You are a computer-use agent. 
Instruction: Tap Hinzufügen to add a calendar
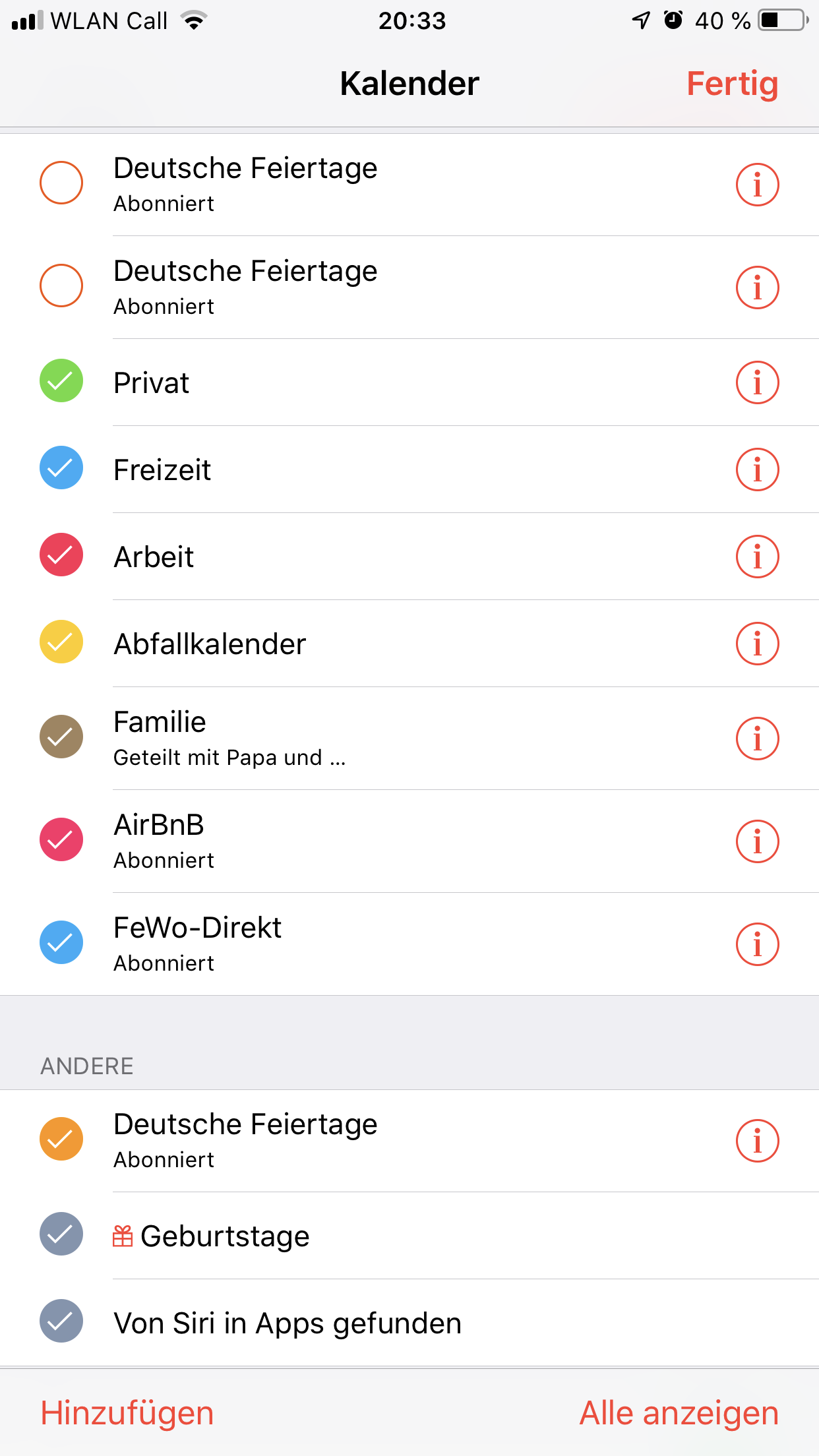pos(127,1412)
